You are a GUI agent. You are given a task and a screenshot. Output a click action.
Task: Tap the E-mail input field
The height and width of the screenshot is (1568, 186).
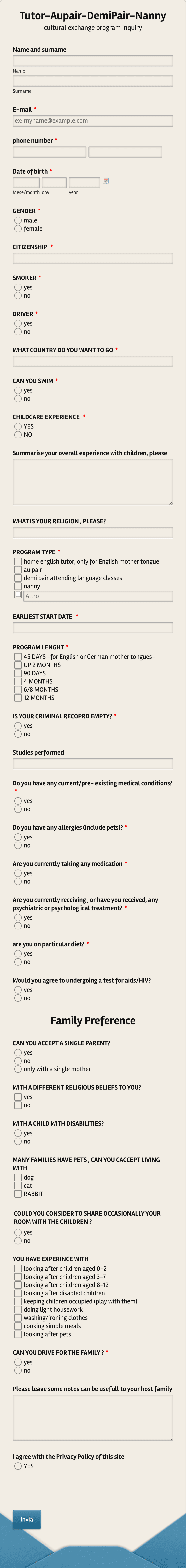[x=92, y=120]
